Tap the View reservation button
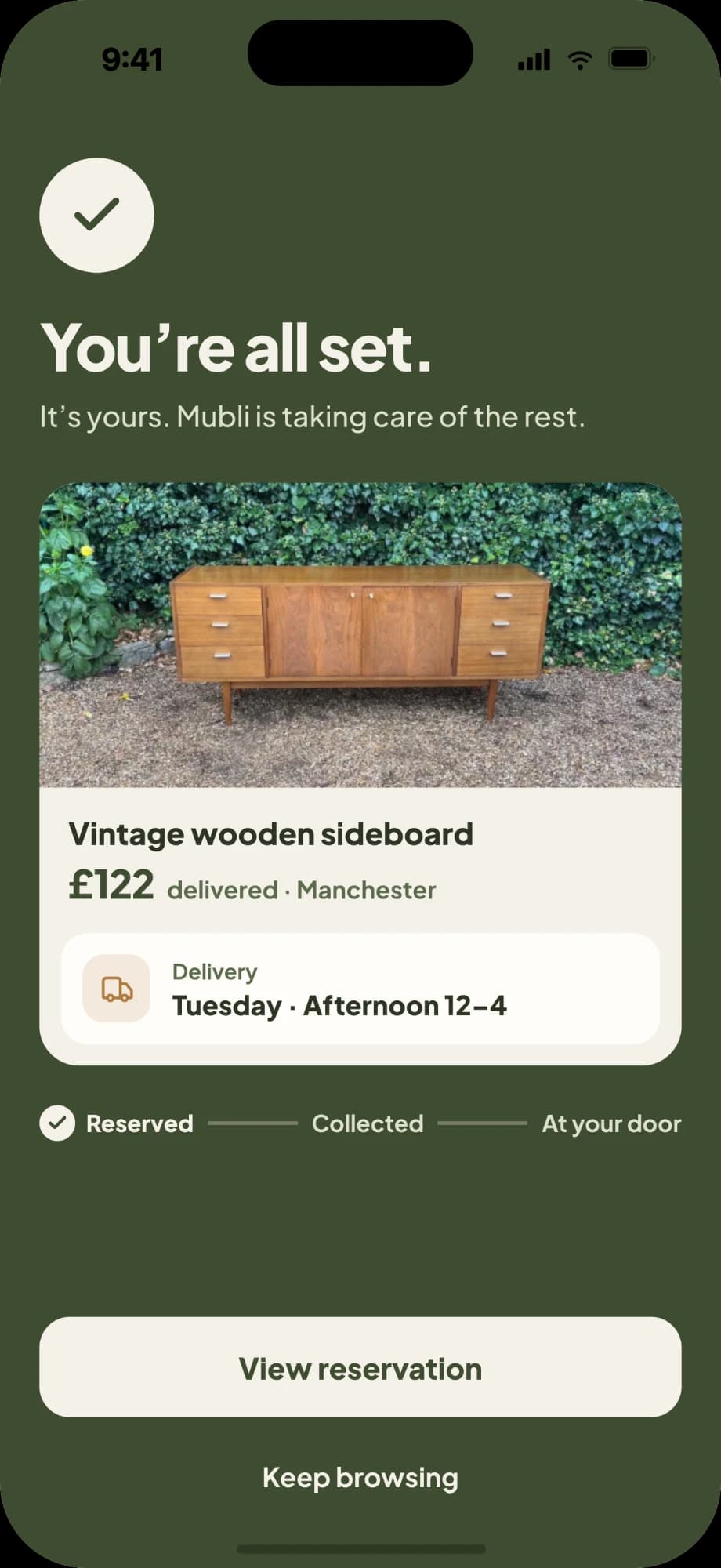 click(360, 1368)
